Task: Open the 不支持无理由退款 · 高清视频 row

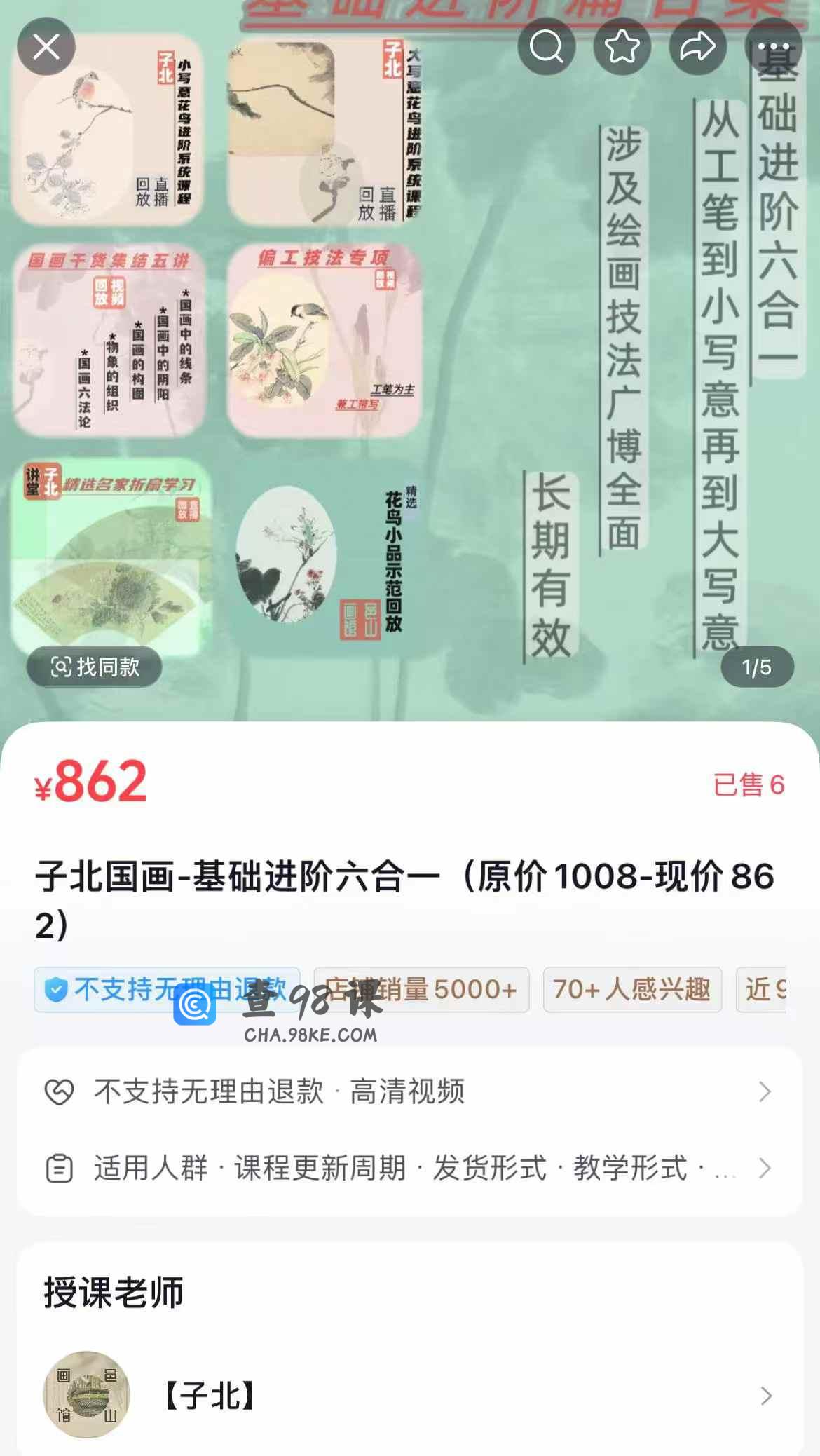Action: tap(409, 1091)
